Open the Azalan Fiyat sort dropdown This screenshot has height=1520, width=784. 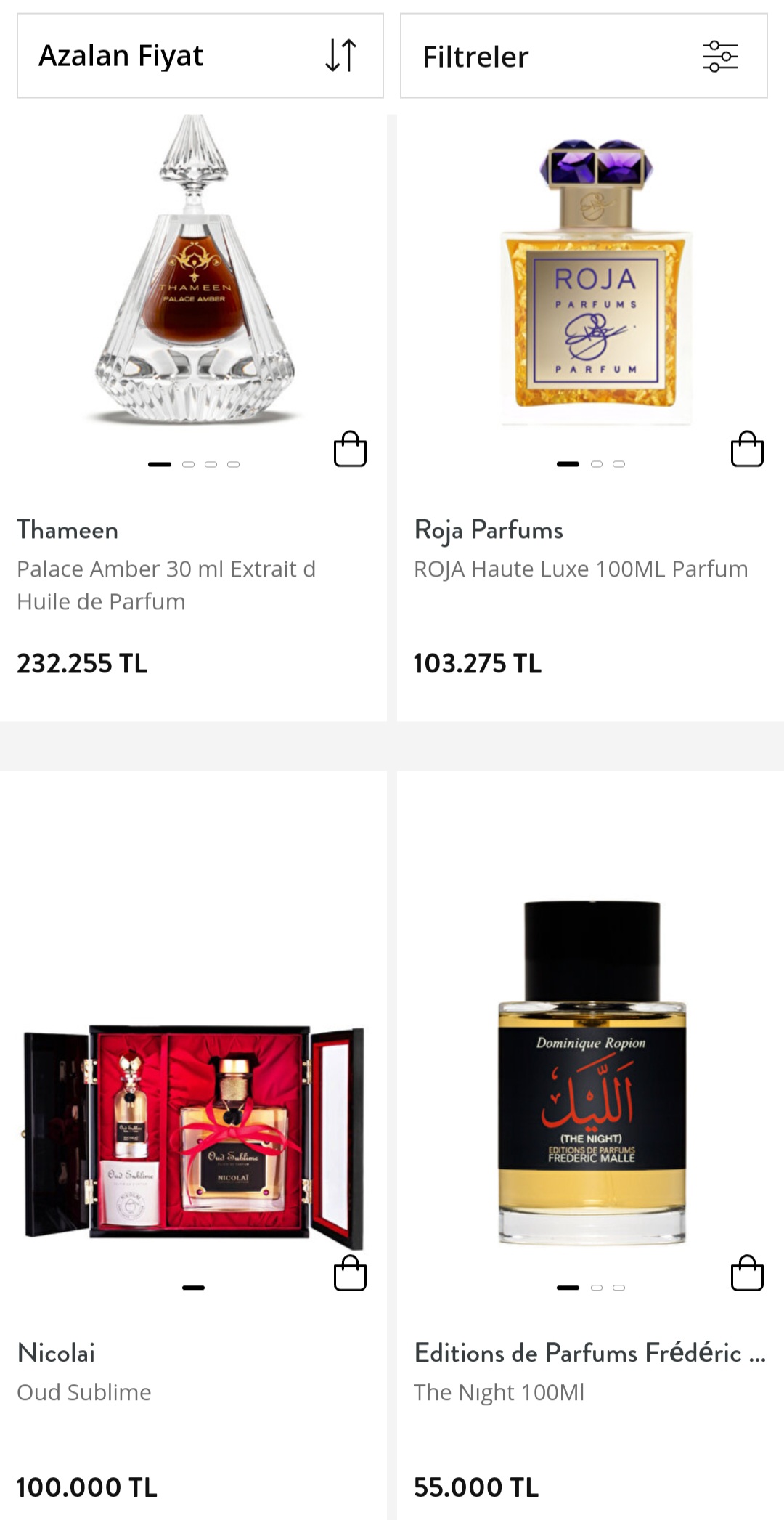click(200, 56)
